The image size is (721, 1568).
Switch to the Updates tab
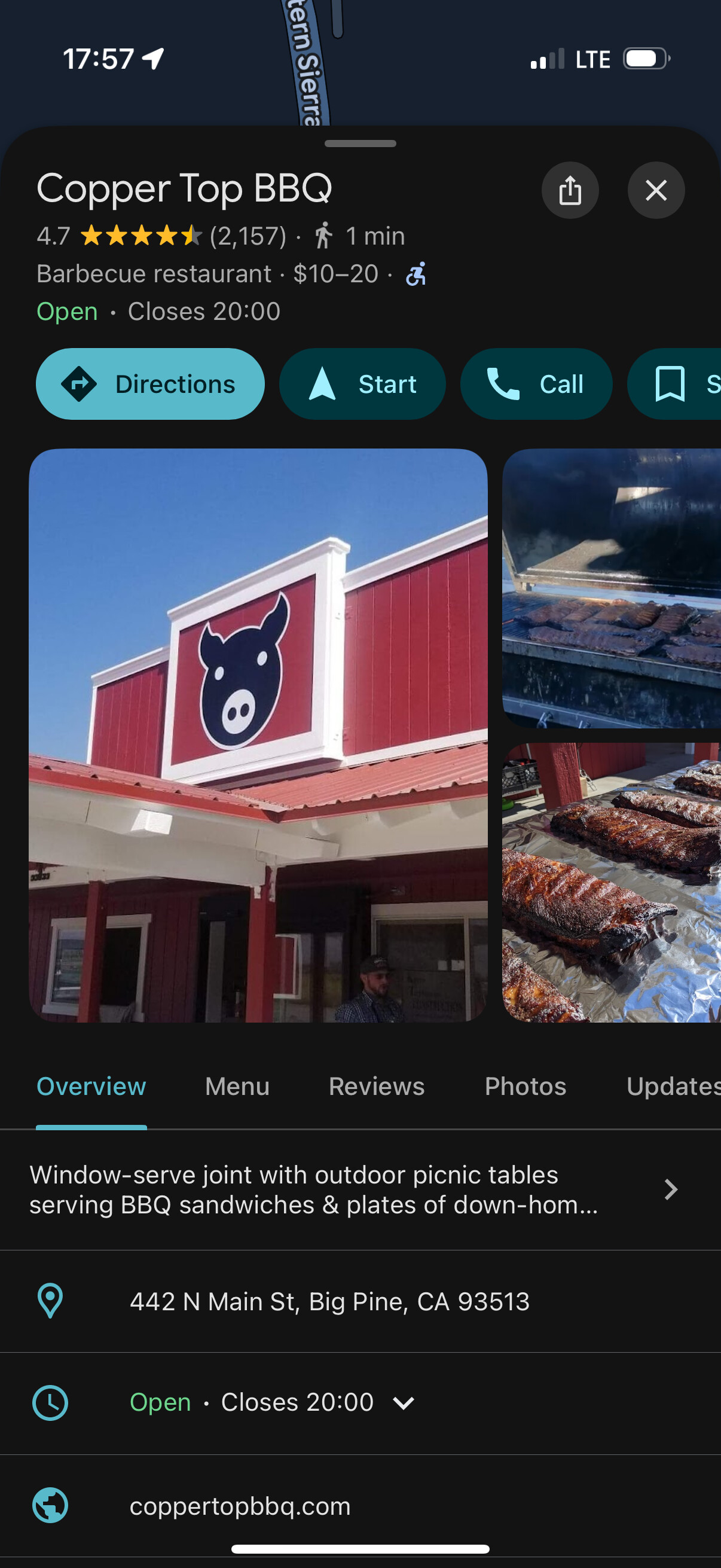[674, 1087]
